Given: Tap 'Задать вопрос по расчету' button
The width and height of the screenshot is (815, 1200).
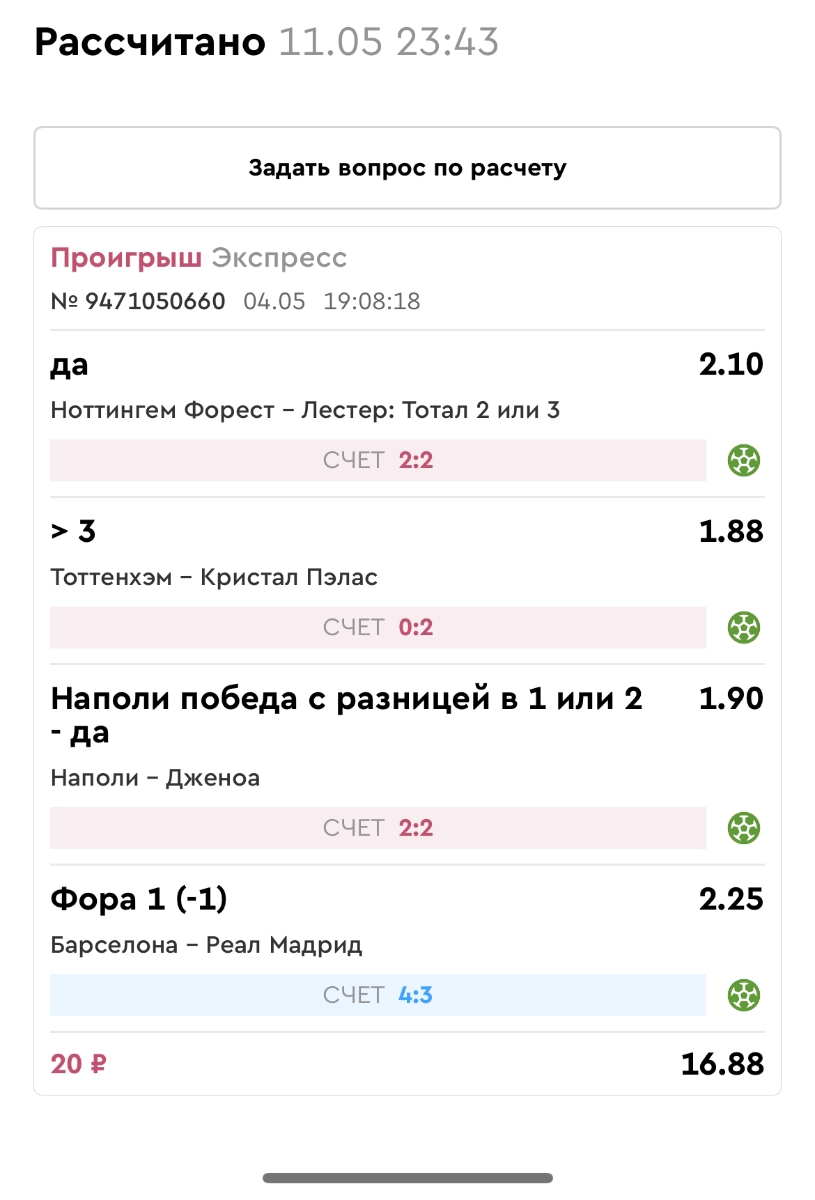Looking at the screenshot, I should tap(407, 168).
